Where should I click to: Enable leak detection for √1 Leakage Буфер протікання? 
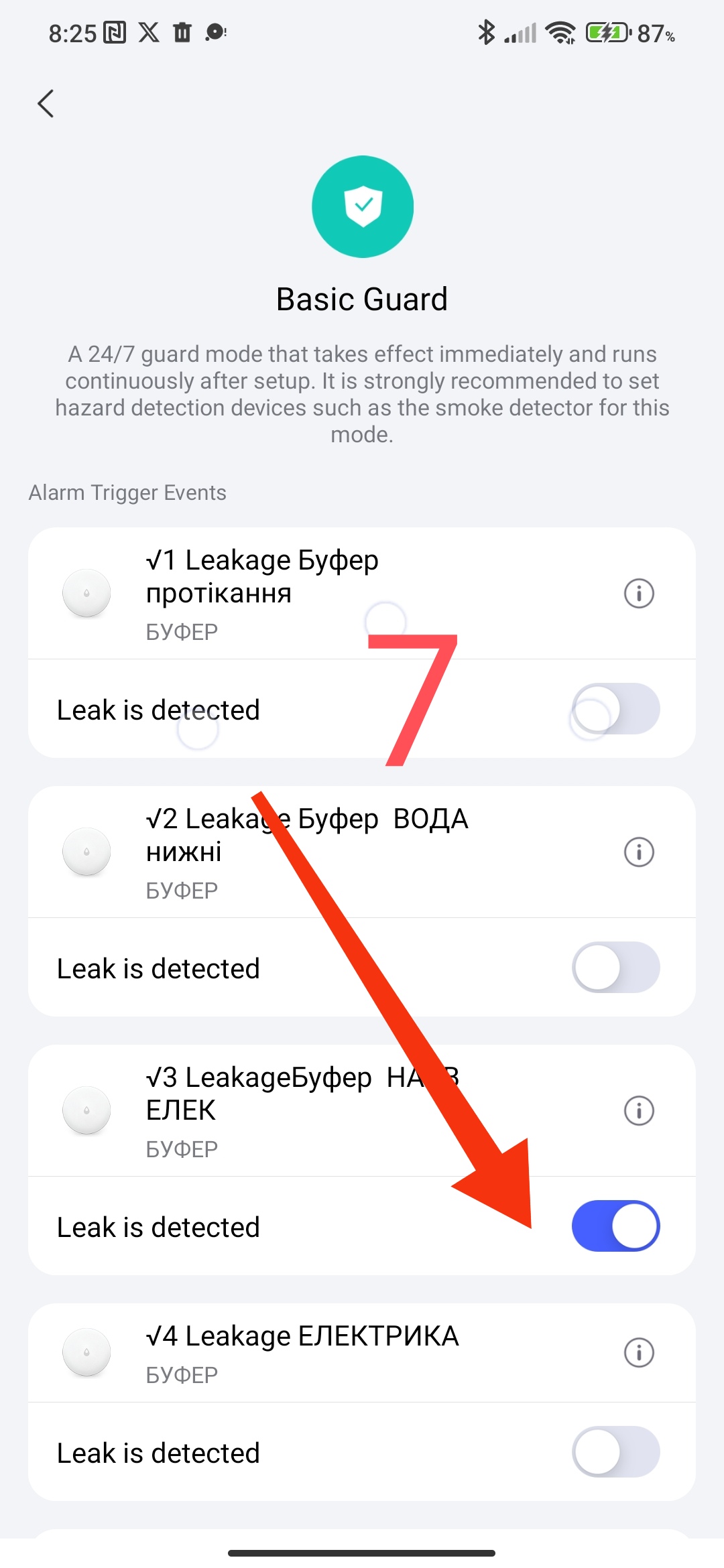click(615, 709)
